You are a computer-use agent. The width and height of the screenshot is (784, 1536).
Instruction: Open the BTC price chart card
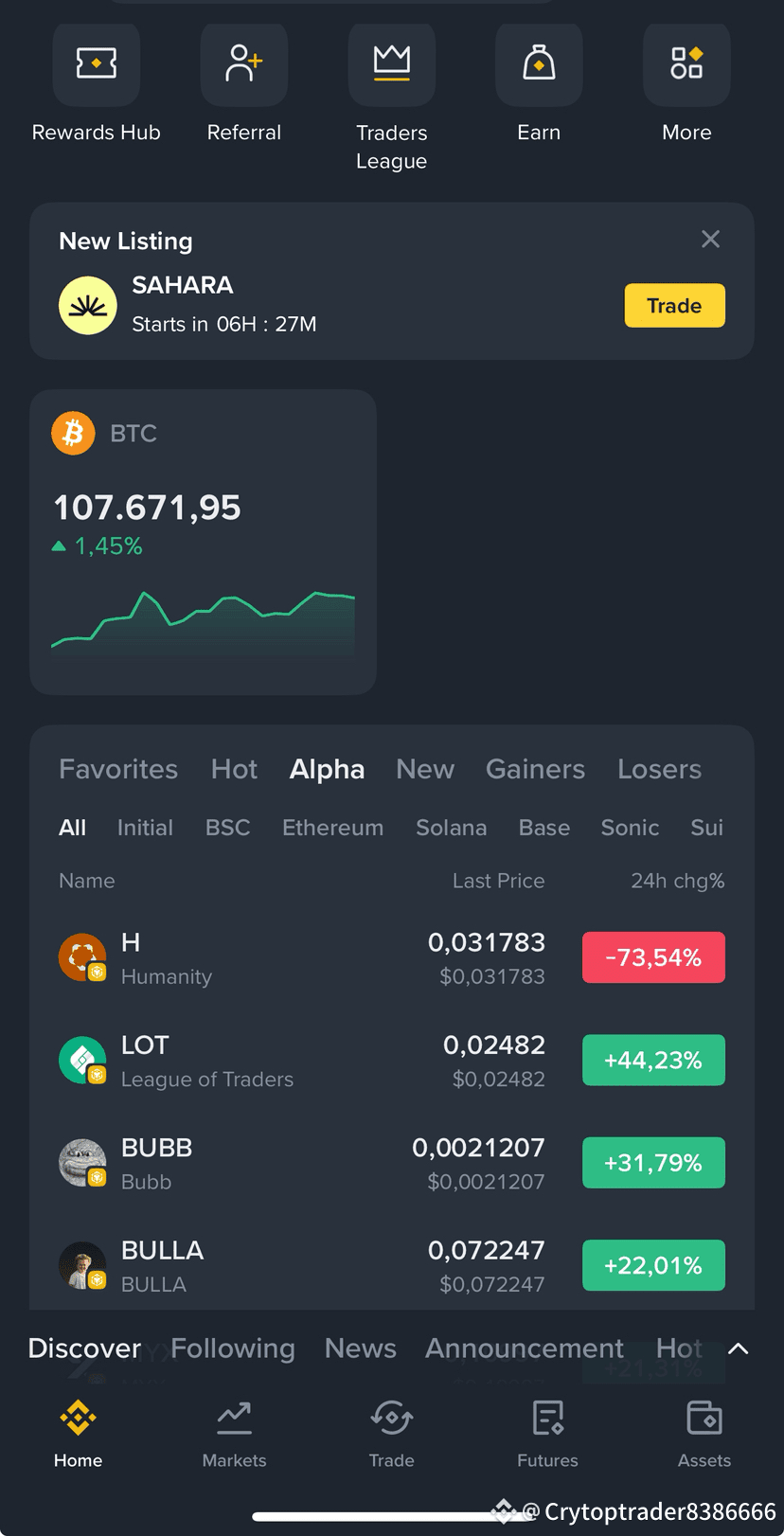pyautogui.click(x=204, y=542)
